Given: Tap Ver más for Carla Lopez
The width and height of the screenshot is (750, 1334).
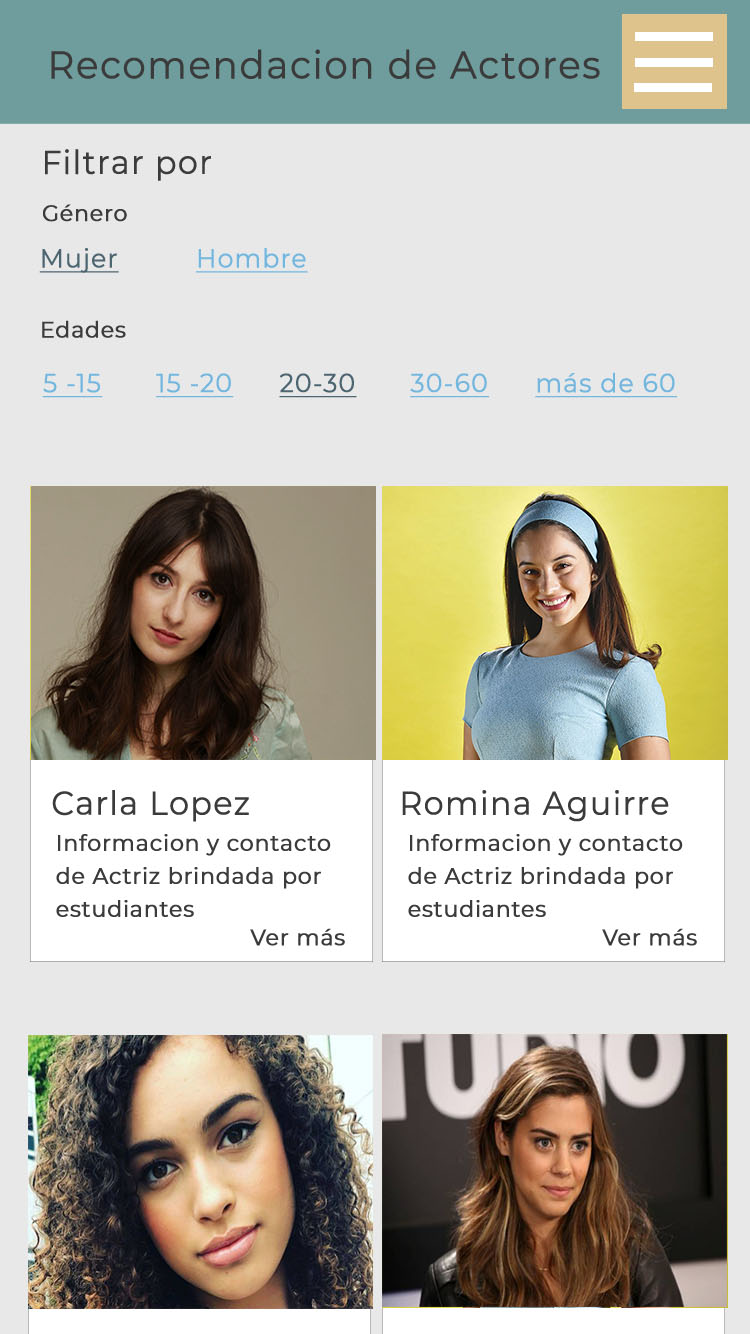Looking at the screenshot, I should [x=298, y=938].
